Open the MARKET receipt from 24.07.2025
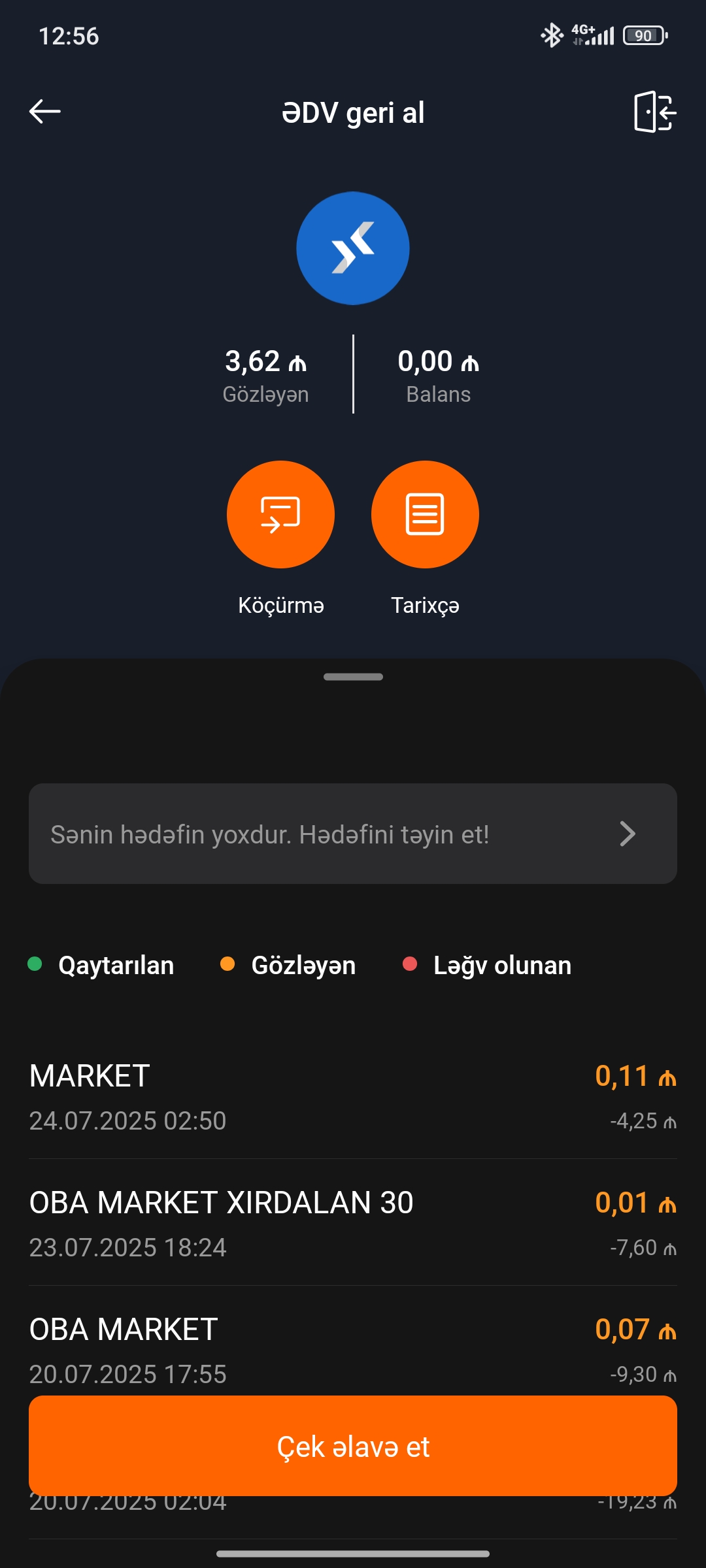This screenshot has width=706, height=1568. [x=353, y=1097]
